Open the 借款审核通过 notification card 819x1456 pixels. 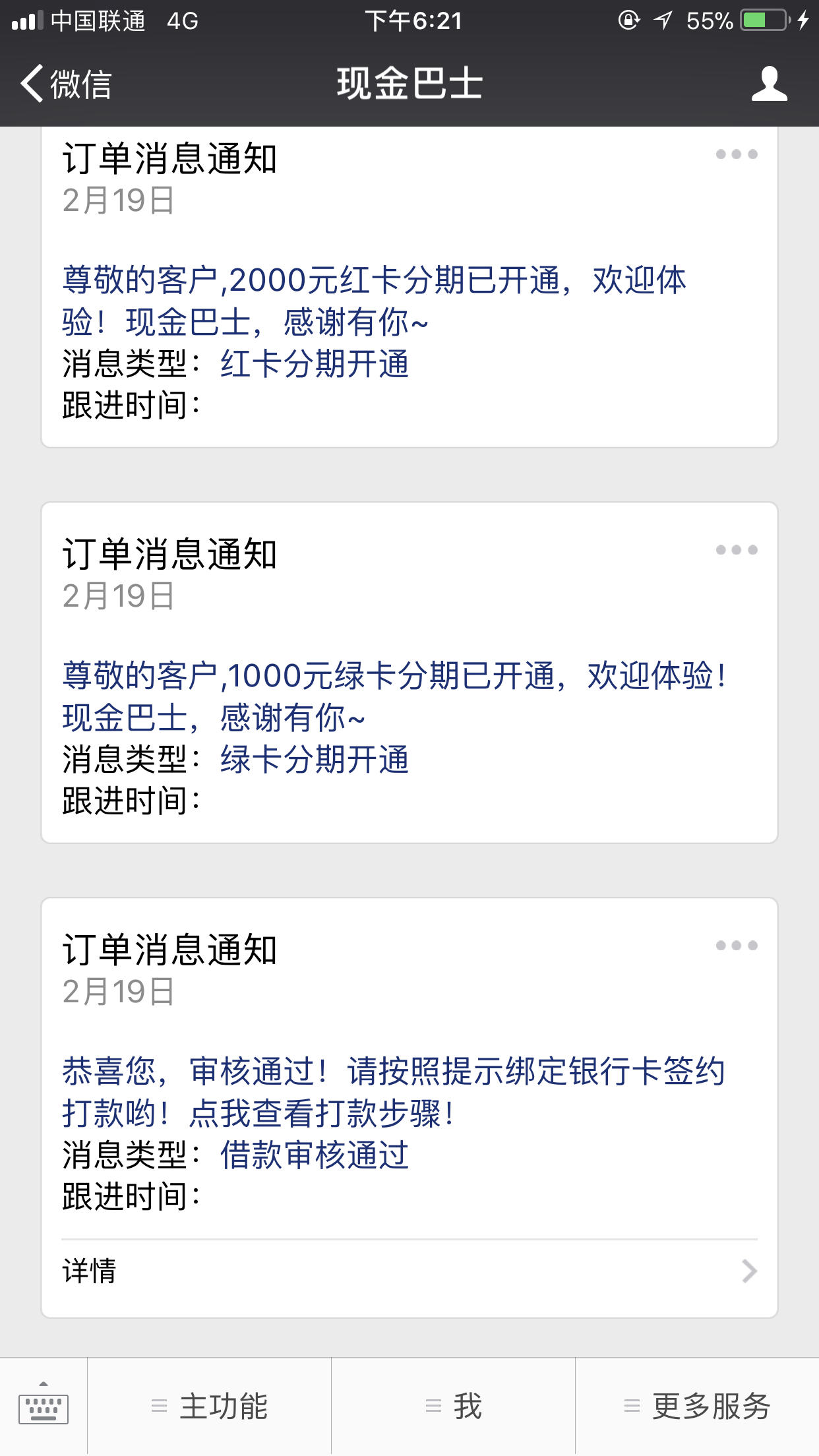[x=409, y=1108]
